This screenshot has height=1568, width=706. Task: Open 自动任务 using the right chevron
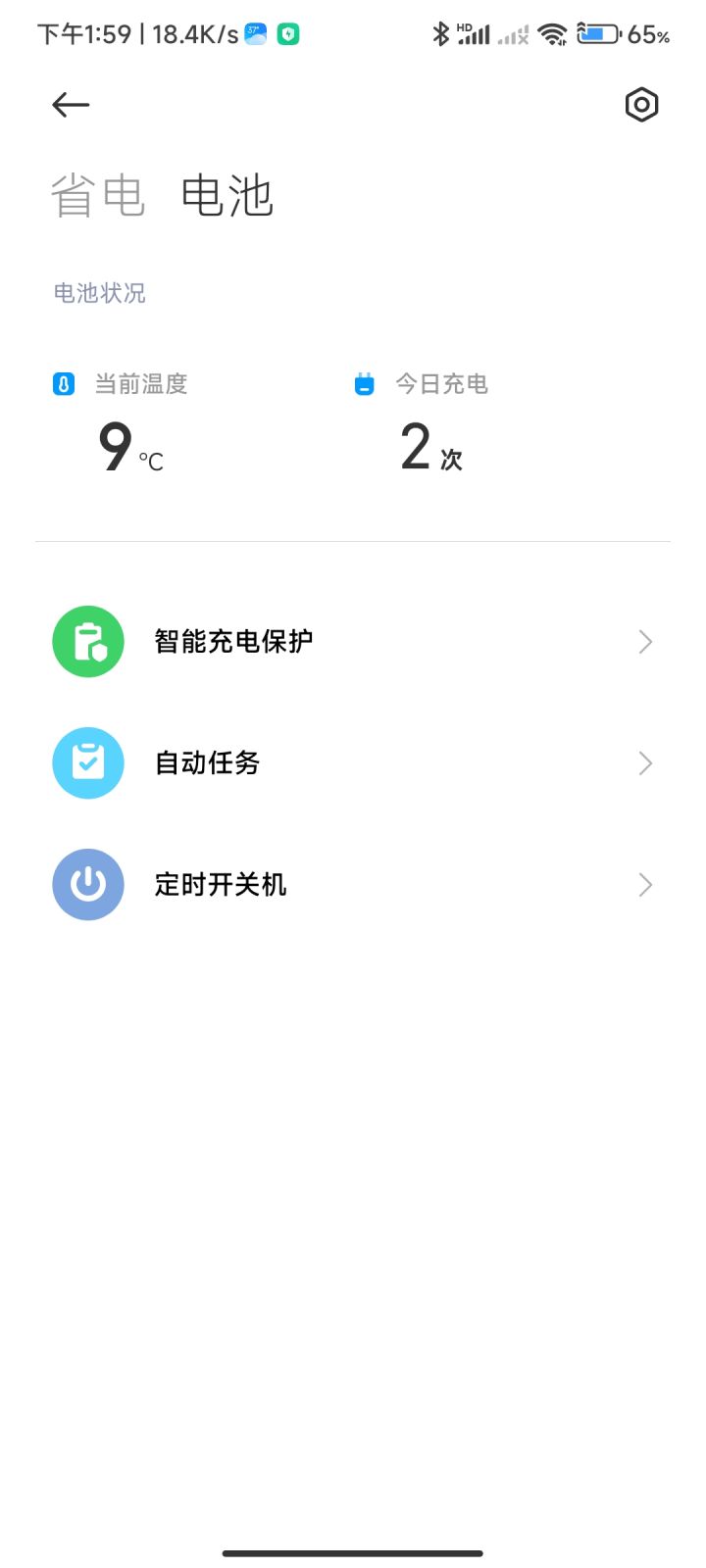644,762
